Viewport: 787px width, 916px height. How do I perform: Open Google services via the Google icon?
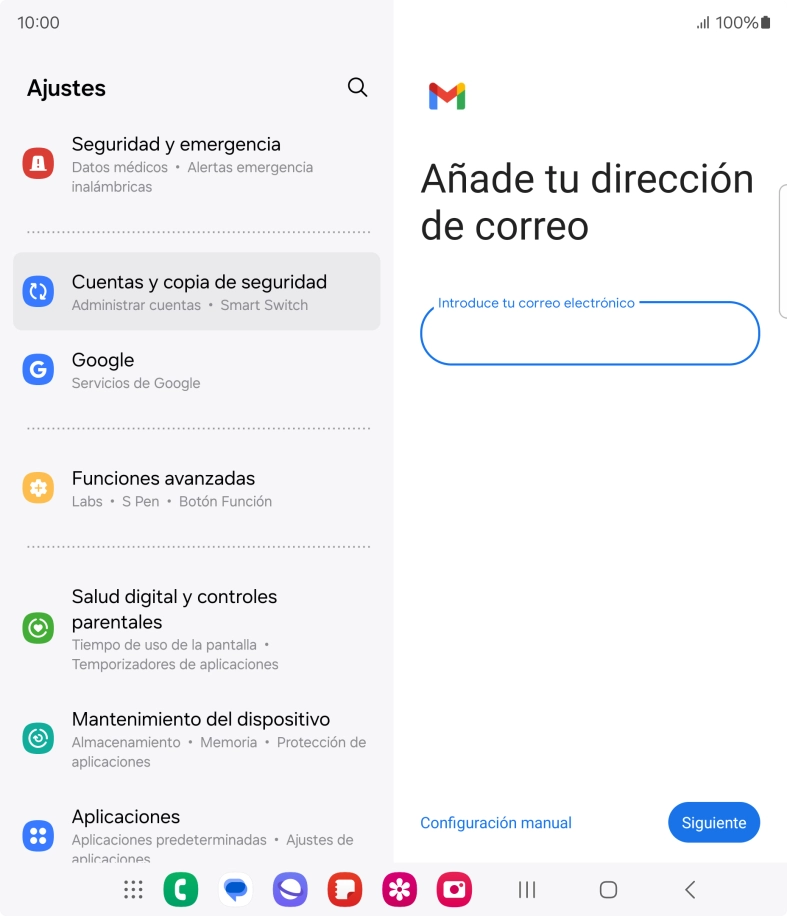[x=37, y=369]
